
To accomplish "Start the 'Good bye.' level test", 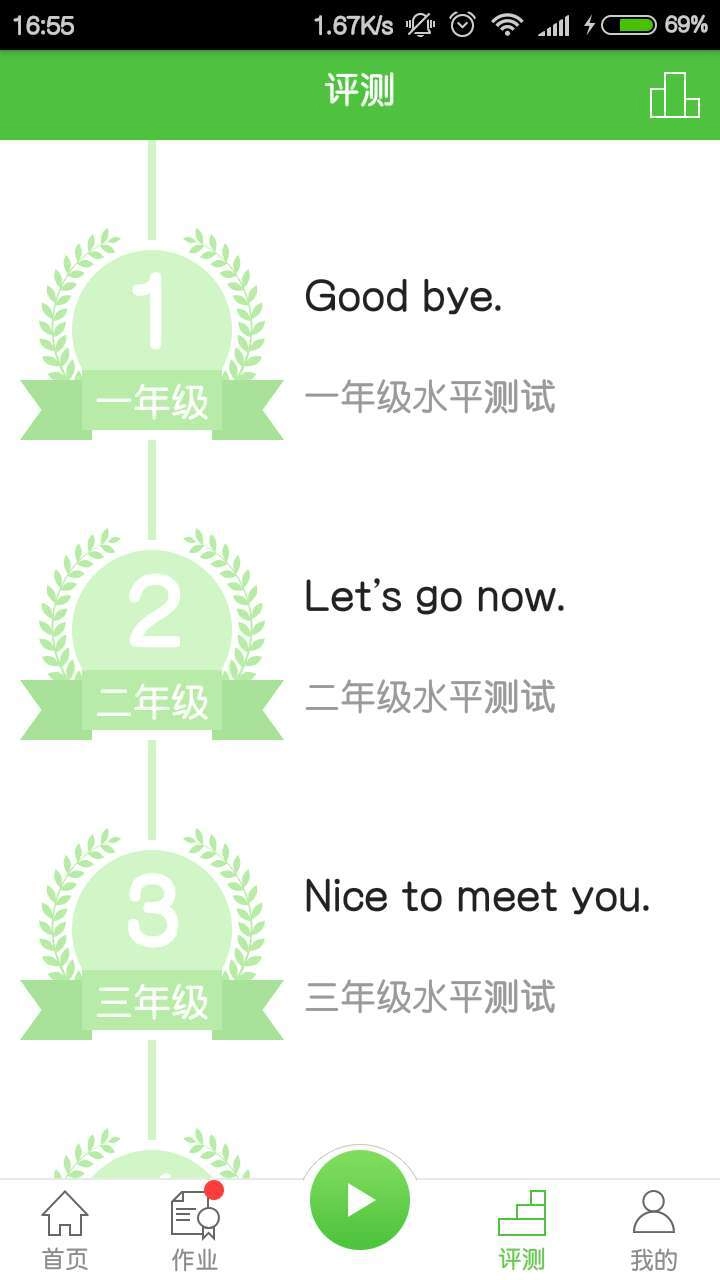I will pos(404,296).
